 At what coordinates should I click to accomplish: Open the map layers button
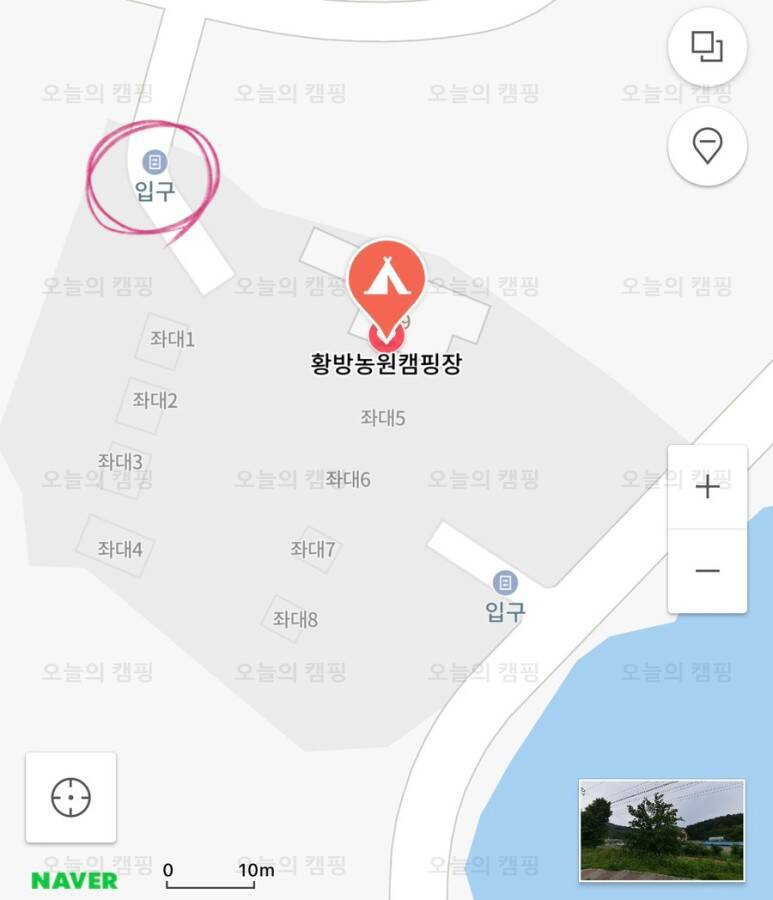tap(707, 47)
